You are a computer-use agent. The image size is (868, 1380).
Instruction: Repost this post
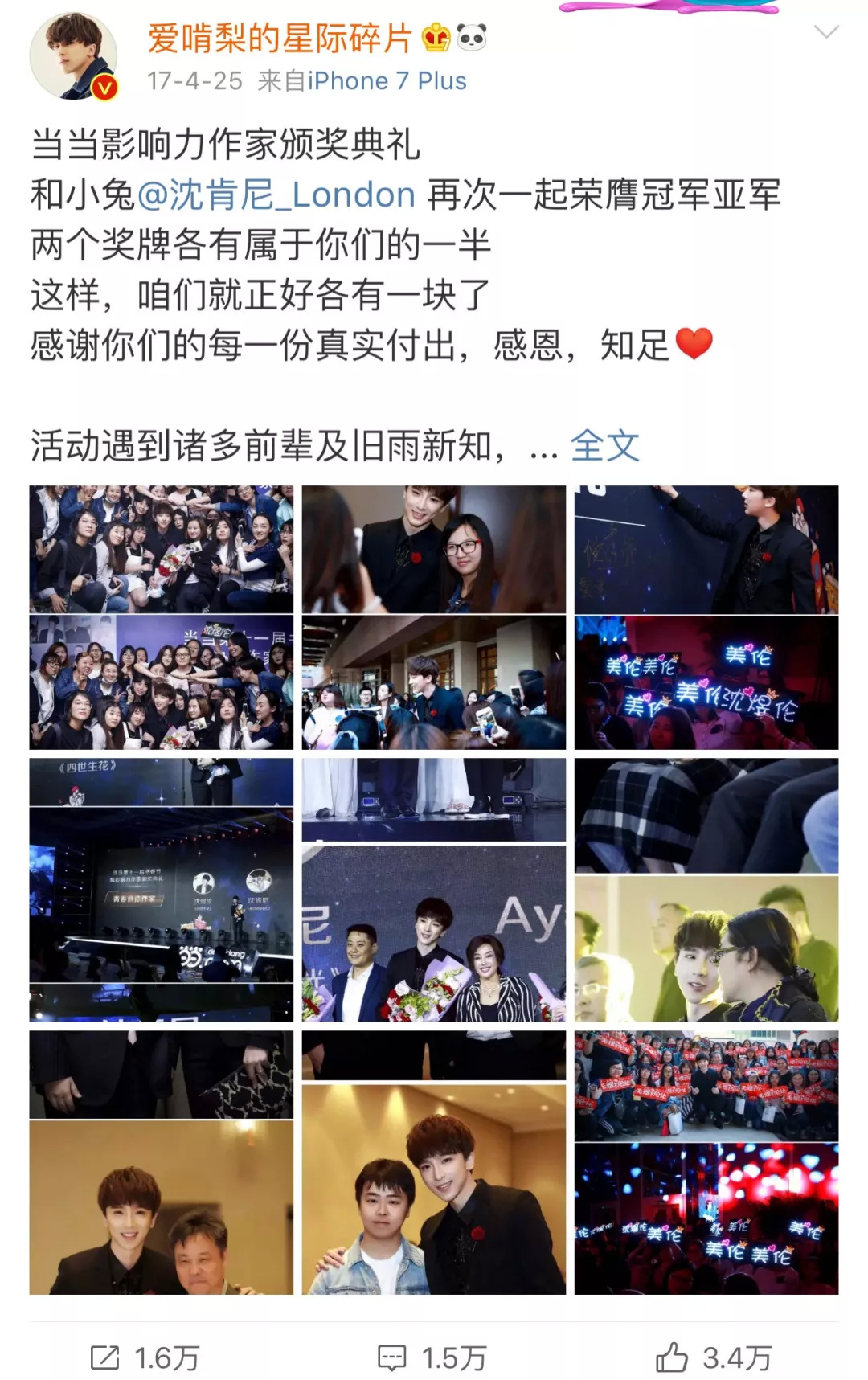click(145, 1357)
